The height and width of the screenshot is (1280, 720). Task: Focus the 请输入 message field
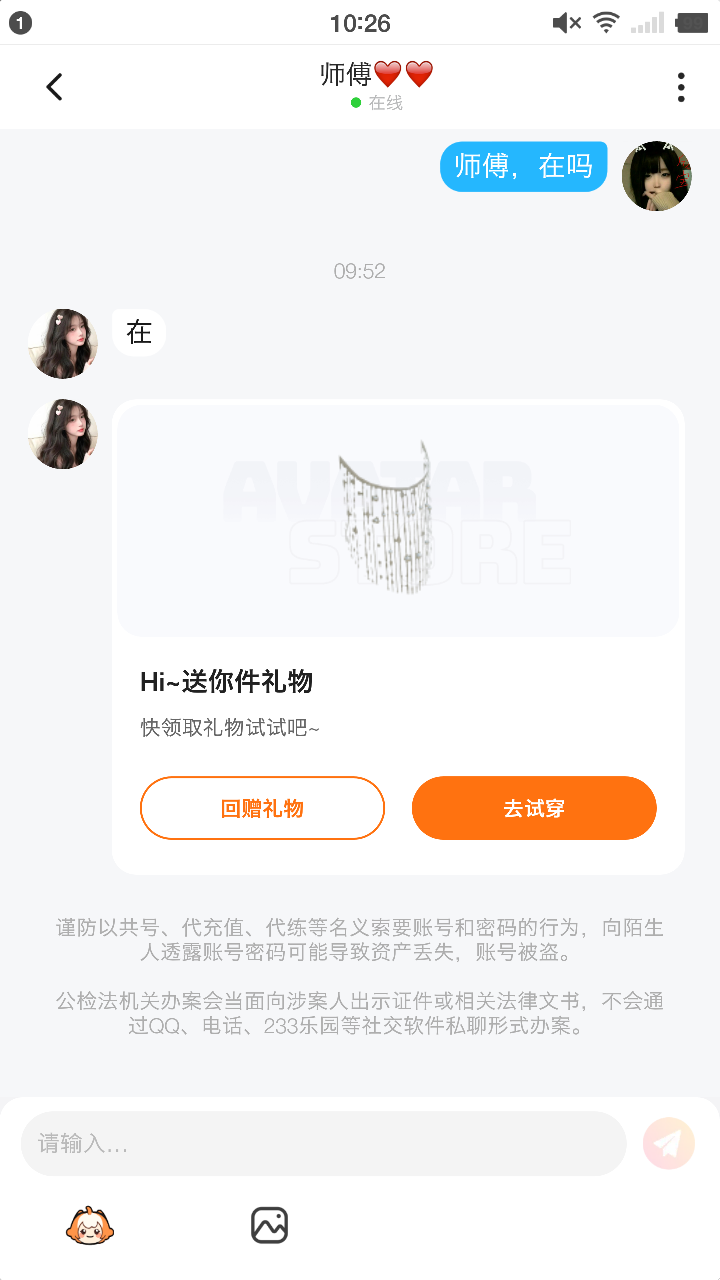click(323, 1143)
